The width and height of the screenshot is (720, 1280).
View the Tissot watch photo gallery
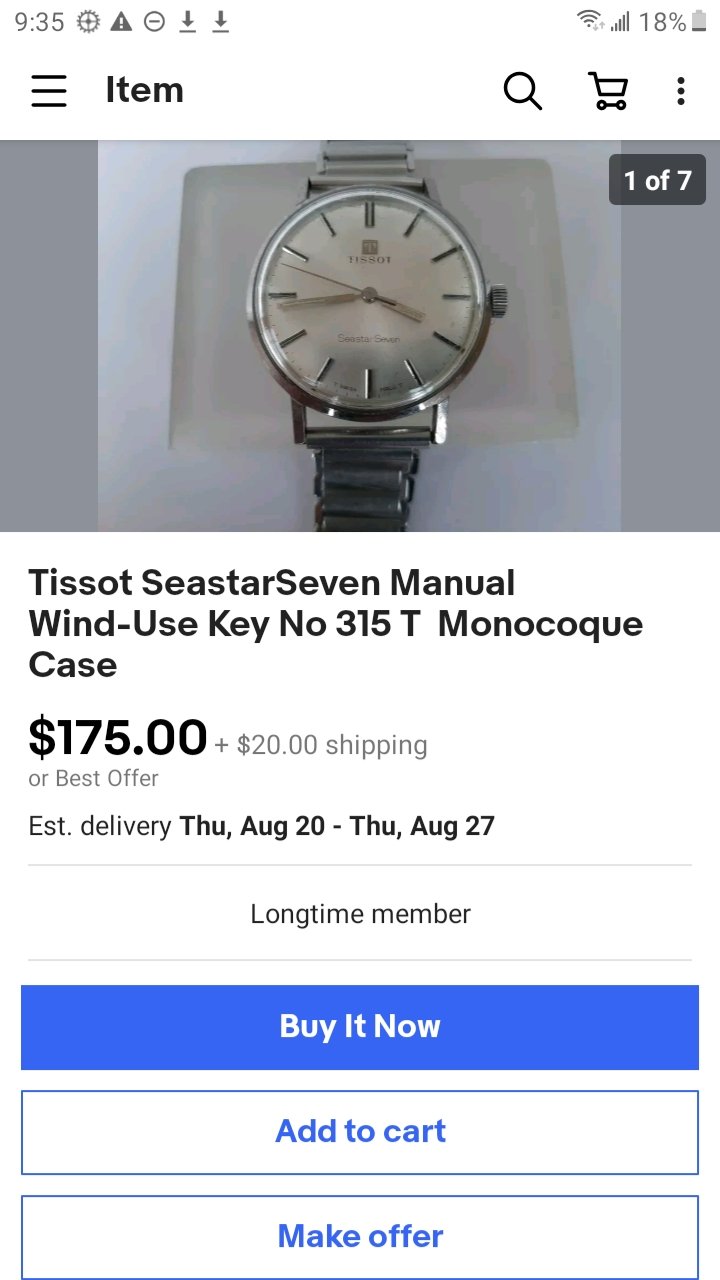point(359,336)
